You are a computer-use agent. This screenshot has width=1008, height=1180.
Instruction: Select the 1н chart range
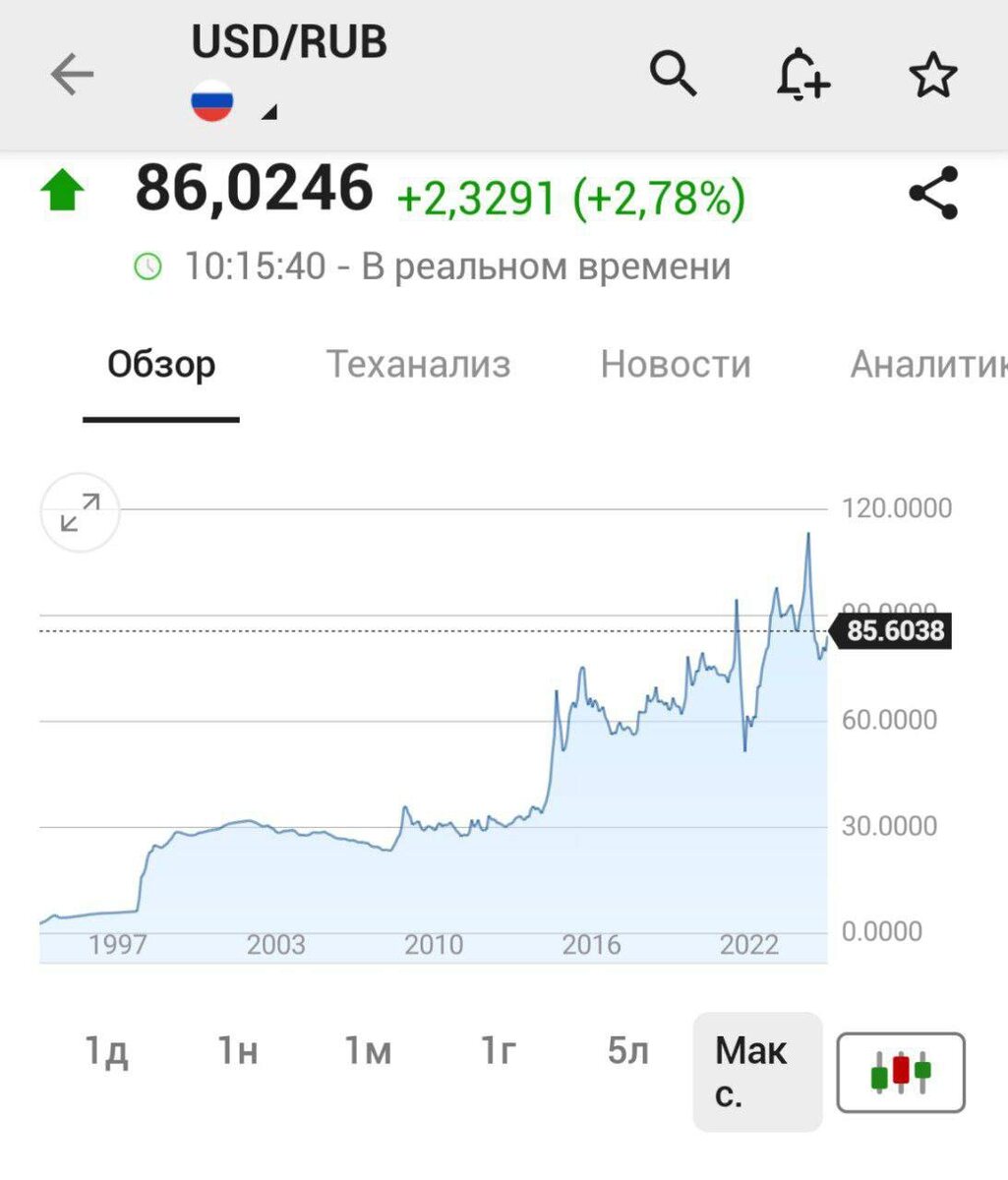point(237,1051)
